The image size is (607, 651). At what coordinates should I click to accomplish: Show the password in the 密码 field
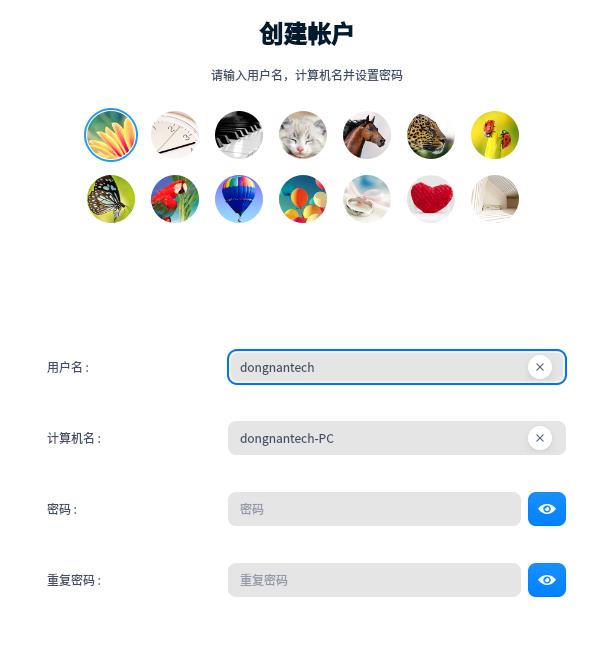[547, 509]
